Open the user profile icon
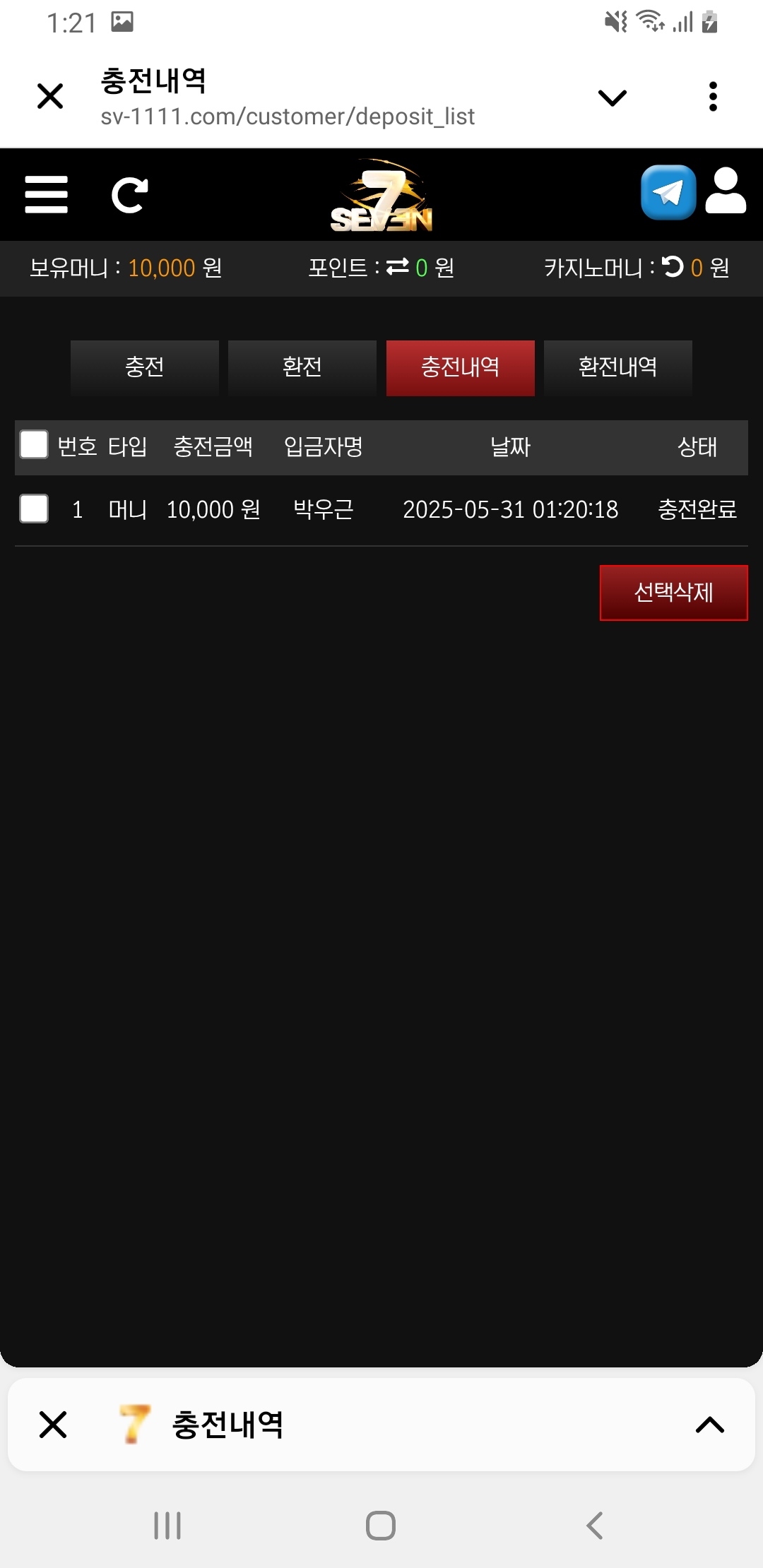This screenshot has height=1568, width=763. (x=726, y=191)
